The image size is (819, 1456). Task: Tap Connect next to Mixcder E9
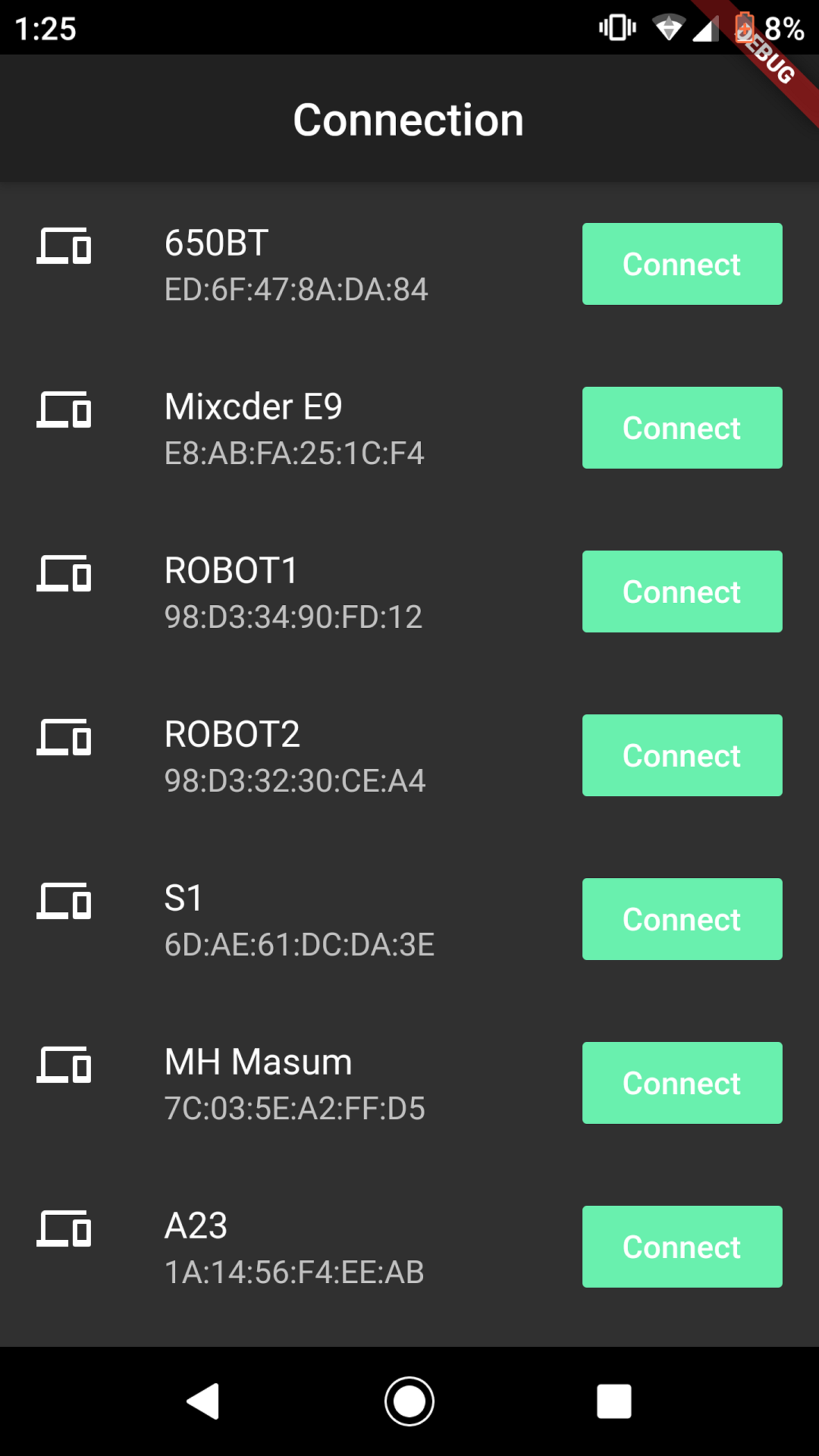682,428
